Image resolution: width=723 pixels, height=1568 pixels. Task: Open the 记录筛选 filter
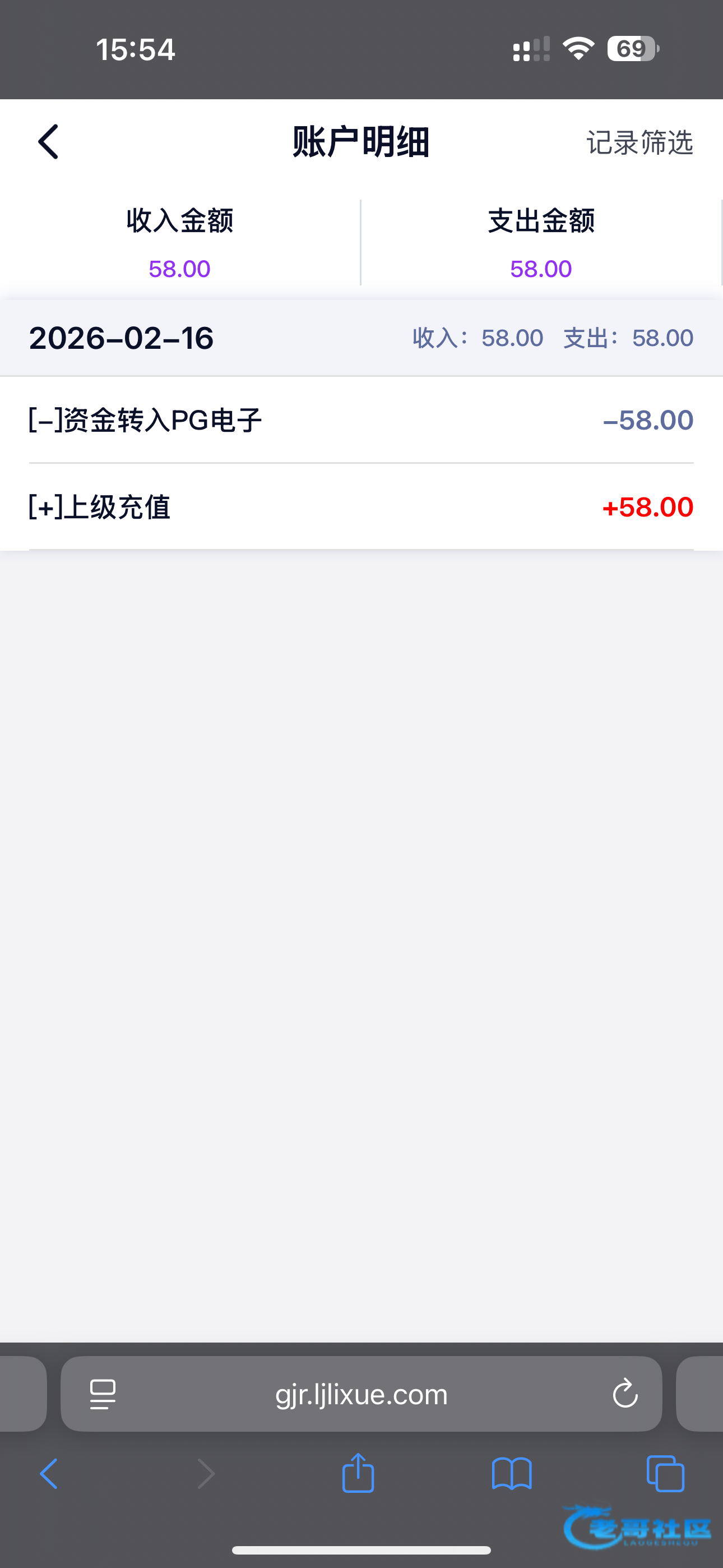click(639, 143)
